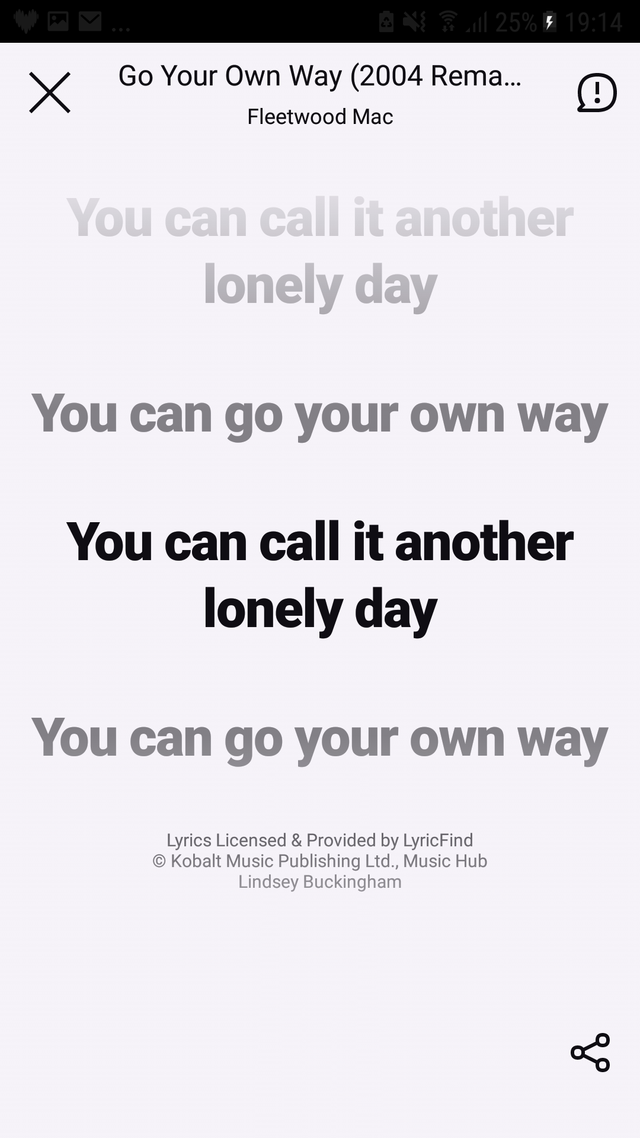Share the lyrics
This screenshot has width=640, height=1138.
[x=590, y=1052]
